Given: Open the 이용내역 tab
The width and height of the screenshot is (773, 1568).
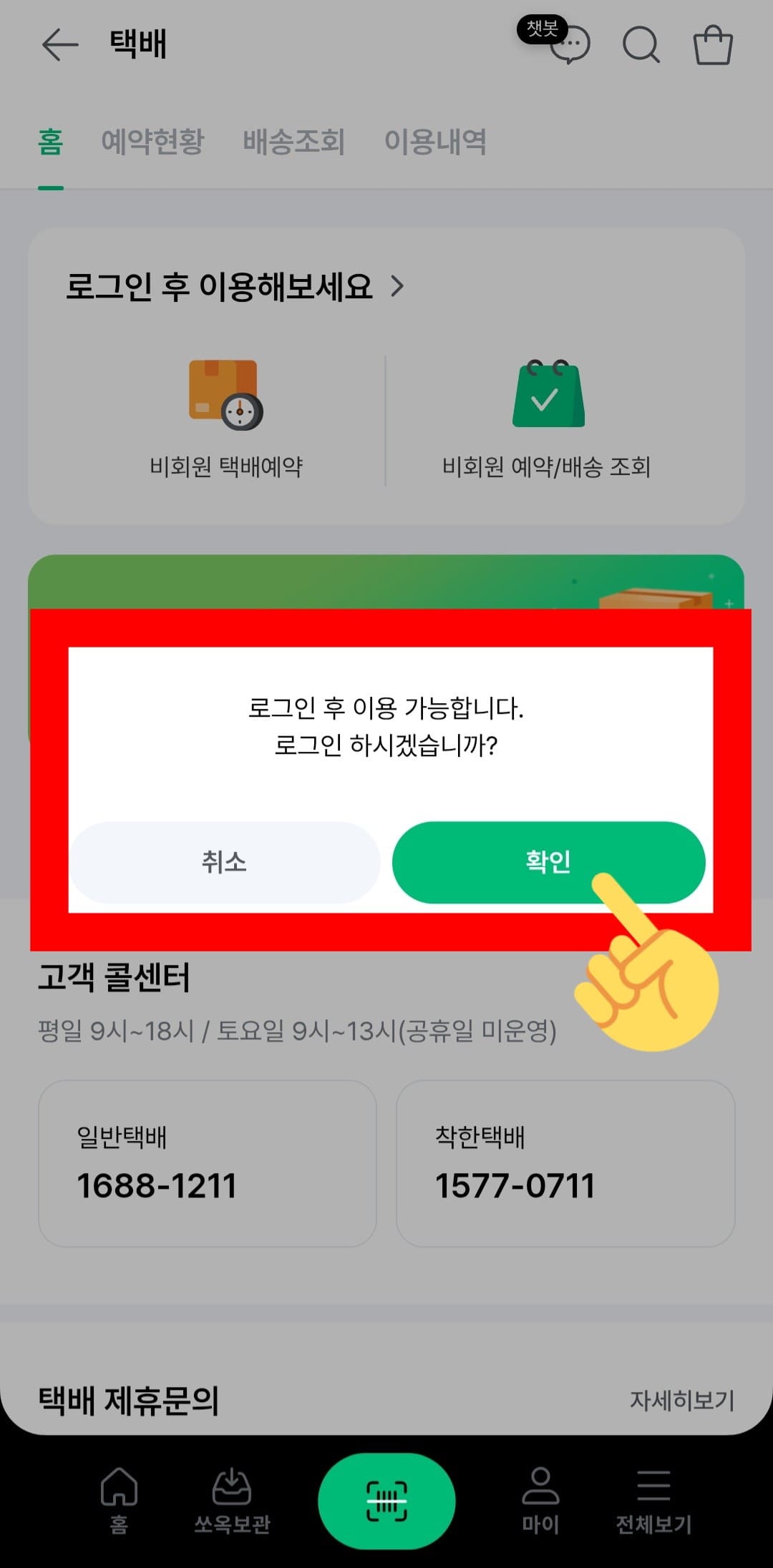Looking at the screenshot, I should click(x=435, y=142).
